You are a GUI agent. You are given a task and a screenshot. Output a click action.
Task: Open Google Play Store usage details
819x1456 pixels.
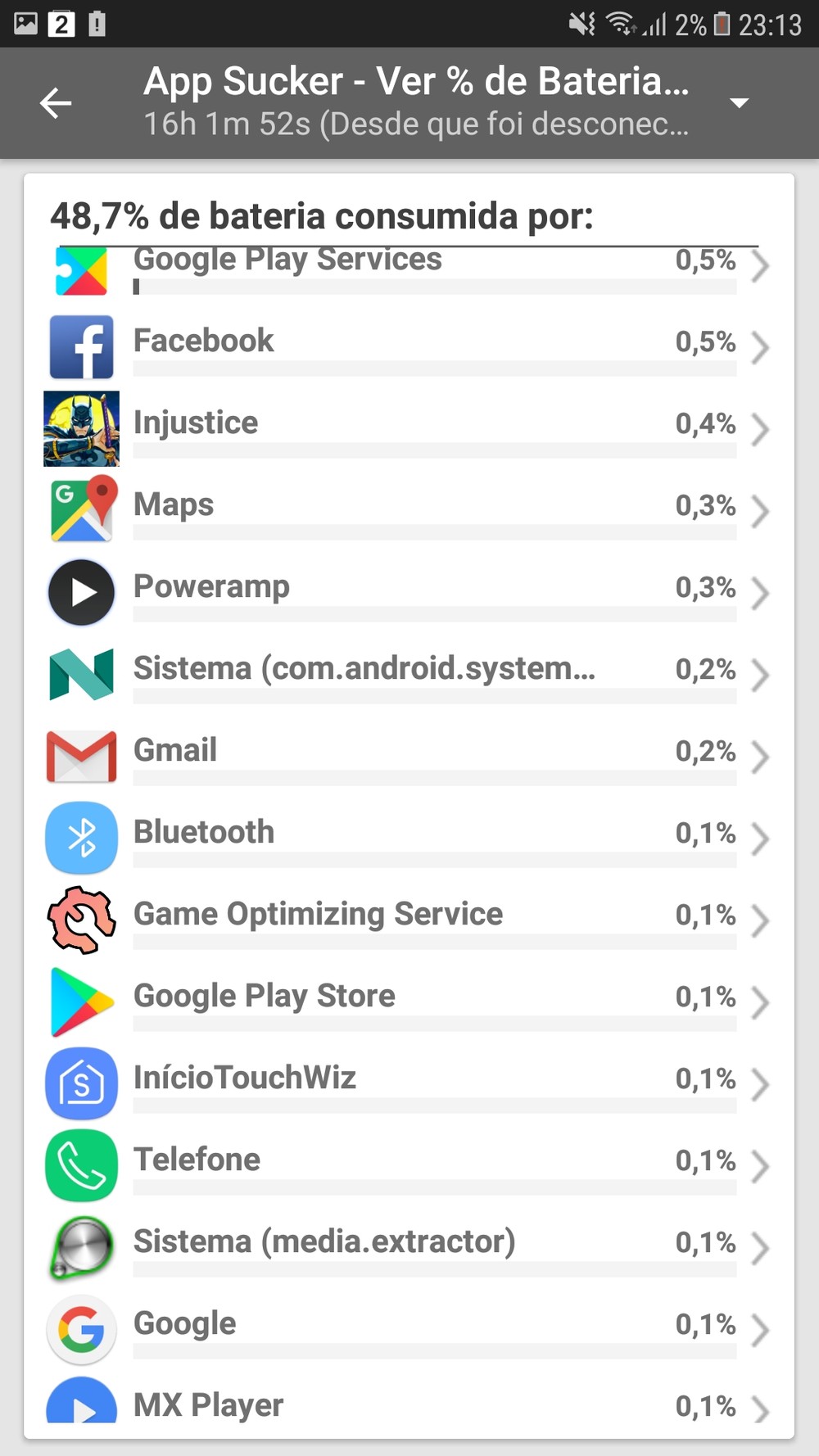coord(409,1001)
